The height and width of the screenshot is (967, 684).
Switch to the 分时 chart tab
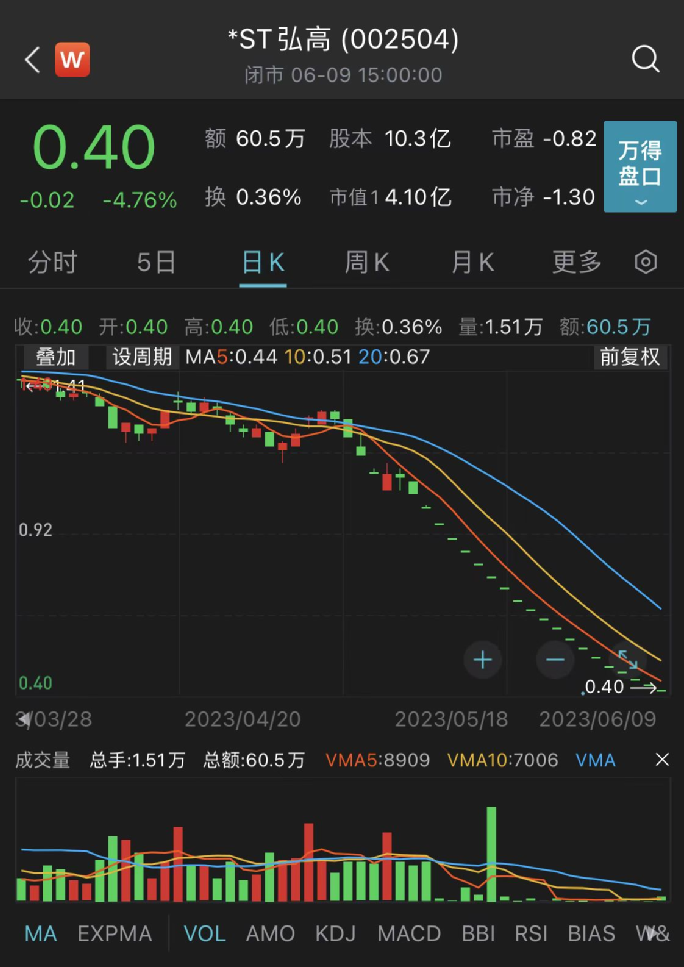[52, 263]
